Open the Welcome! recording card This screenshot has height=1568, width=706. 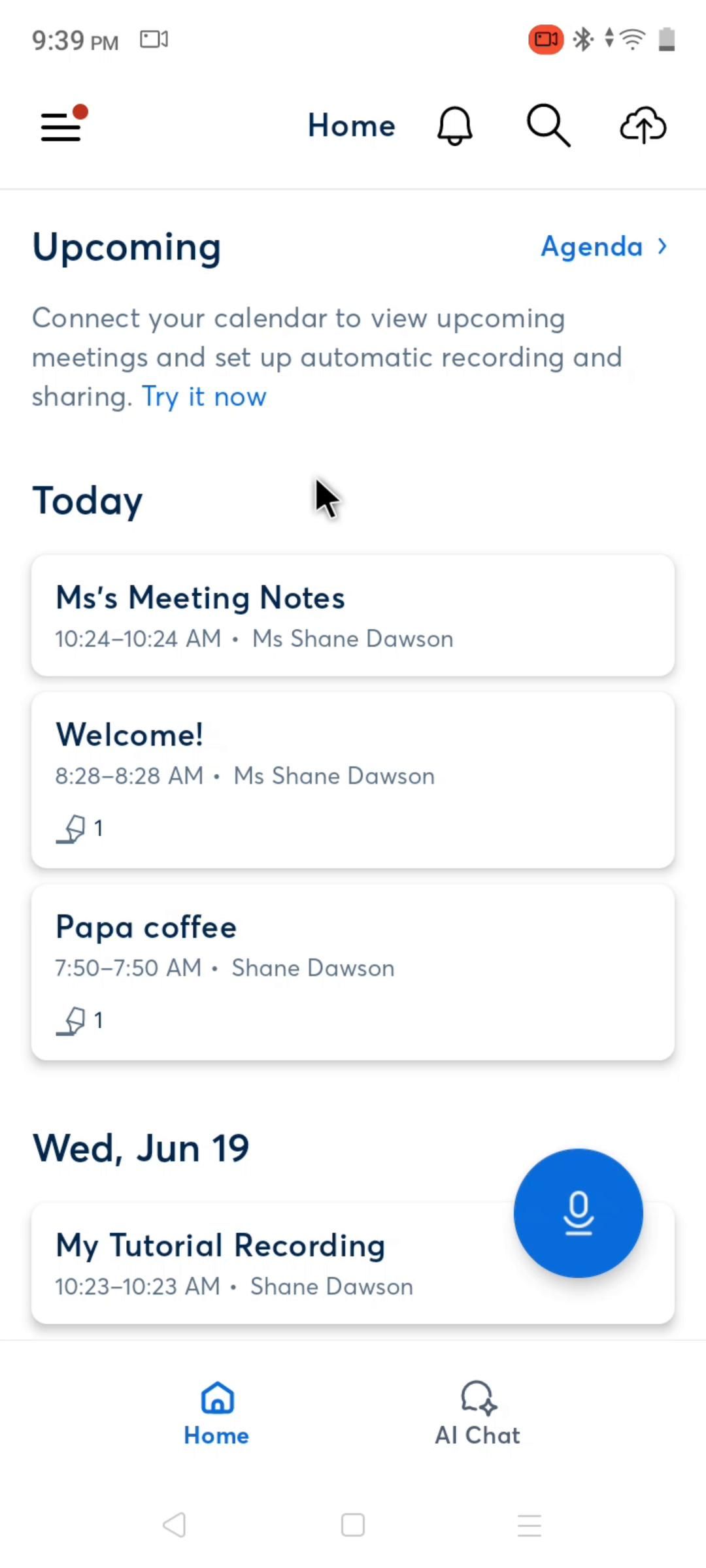coord(353,780)
